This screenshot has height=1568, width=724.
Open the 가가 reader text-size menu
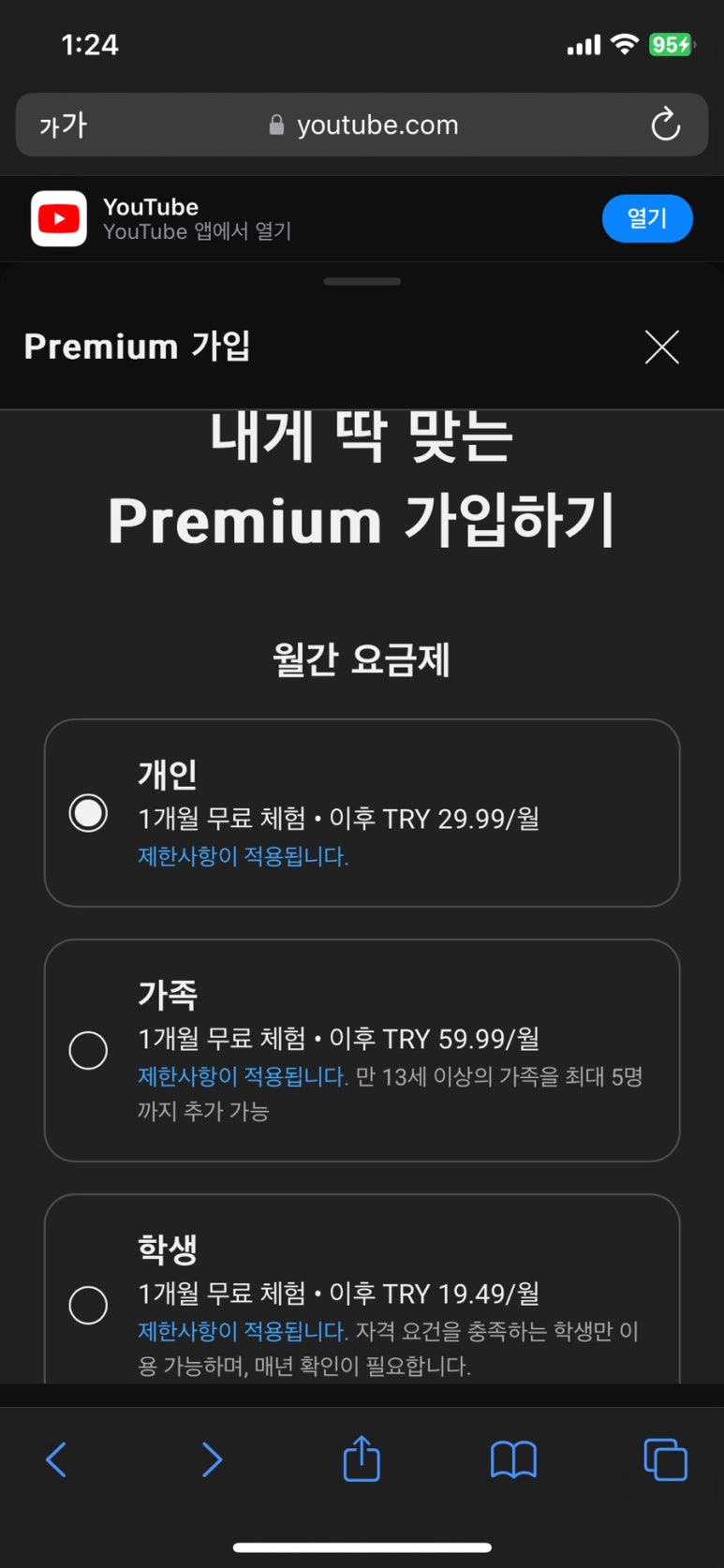coord(63,125)
